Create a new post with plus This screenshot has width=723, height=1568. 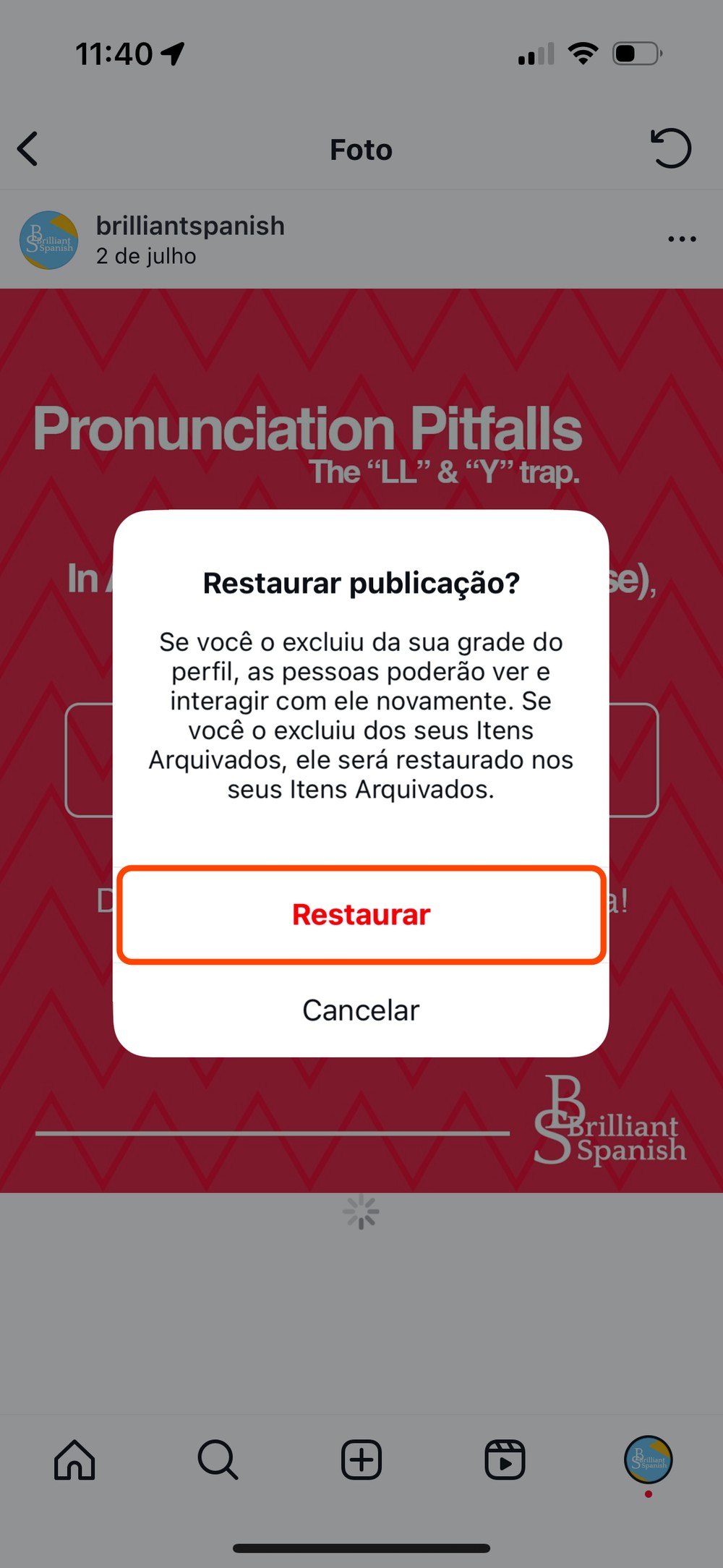[x=361, y=1460]
